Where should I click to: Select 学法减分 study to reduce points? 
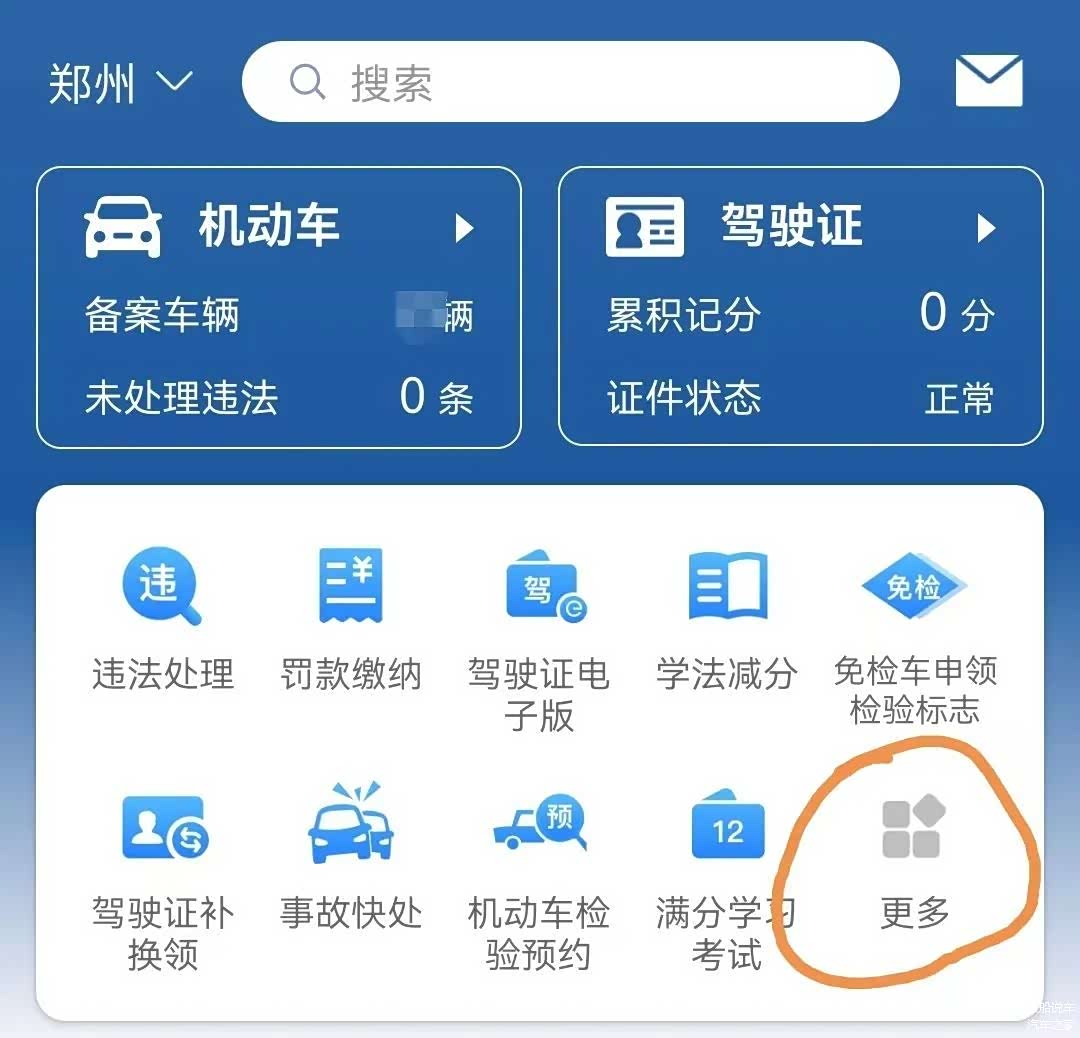pos(726,620)
